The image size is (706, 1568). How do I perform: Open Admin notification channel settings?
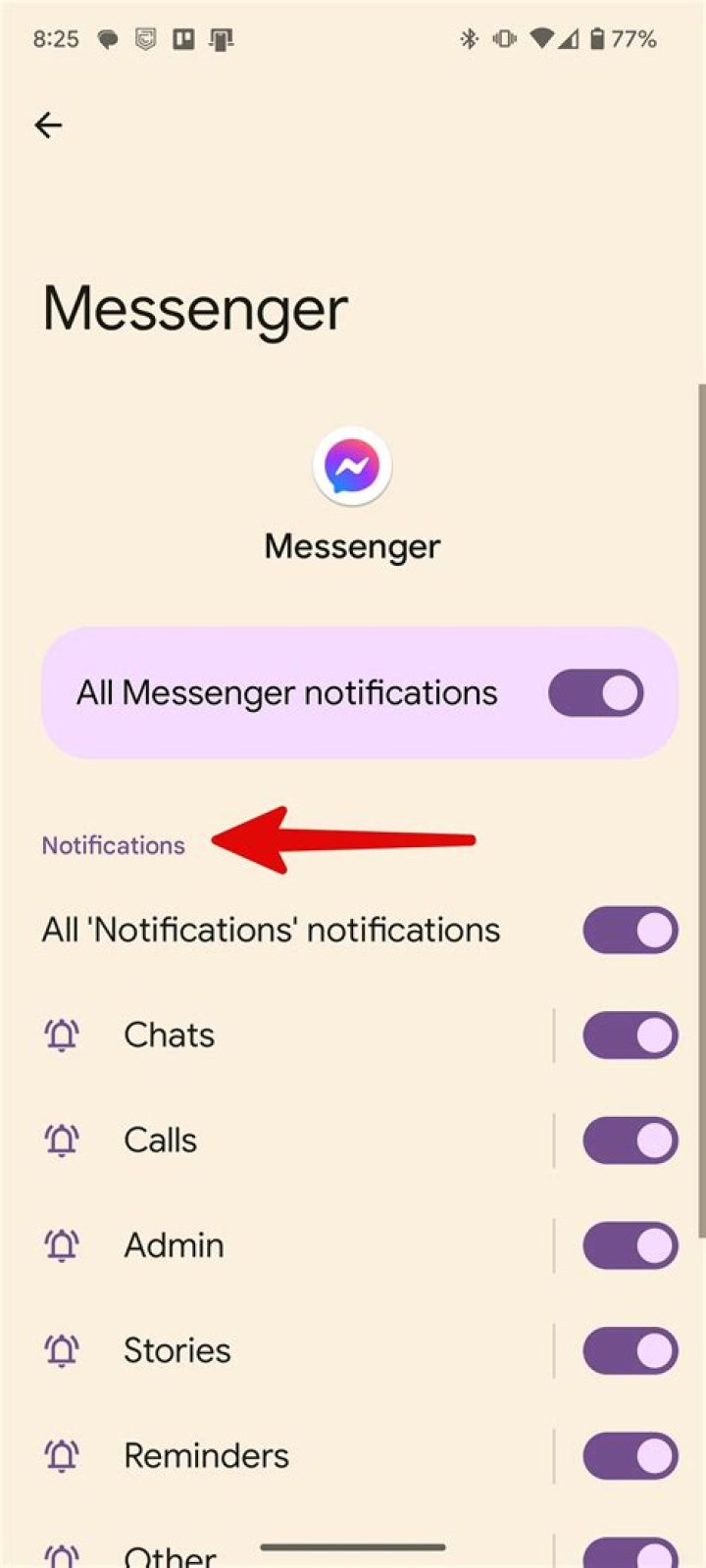(174, 1245)
